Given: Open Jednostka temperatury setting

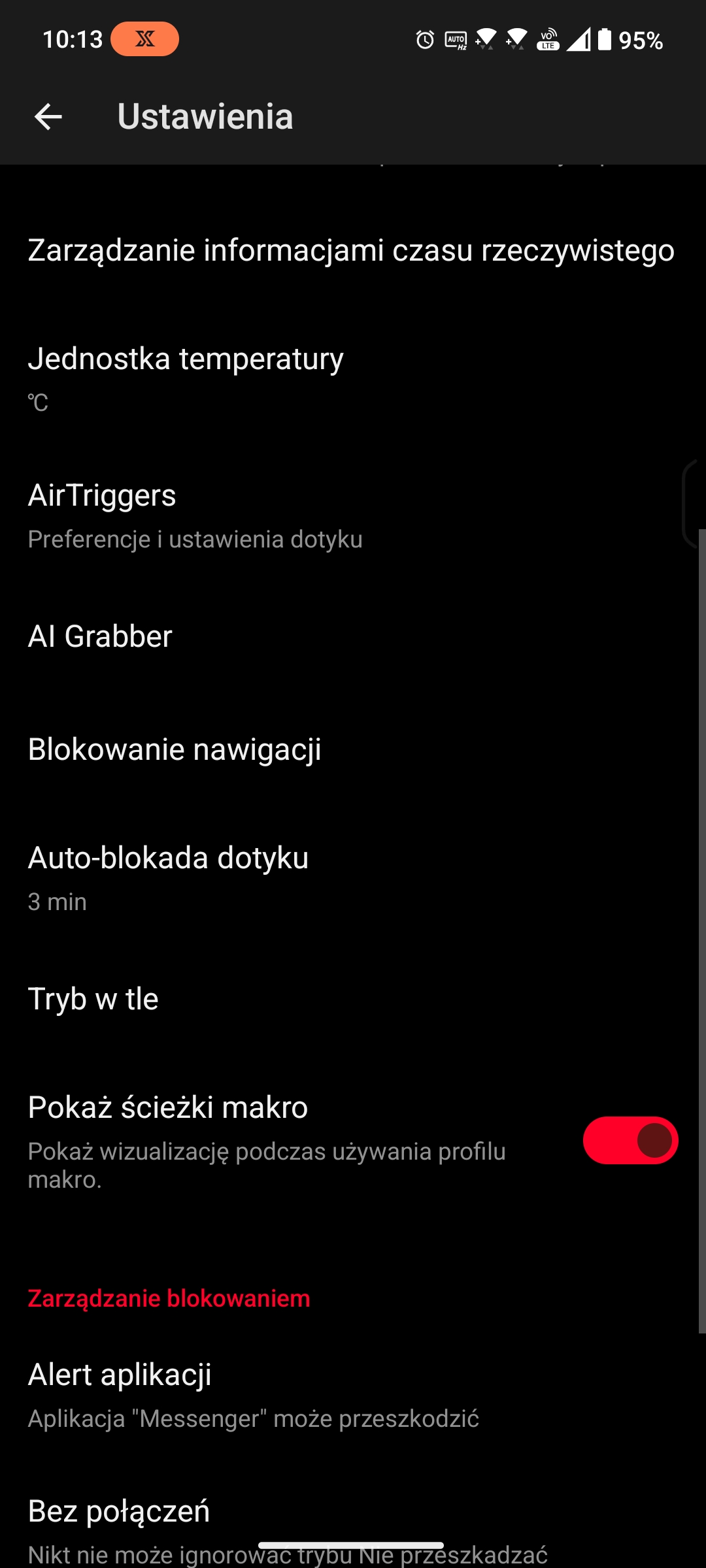Looking at the screenshot, I should [353, 379].
